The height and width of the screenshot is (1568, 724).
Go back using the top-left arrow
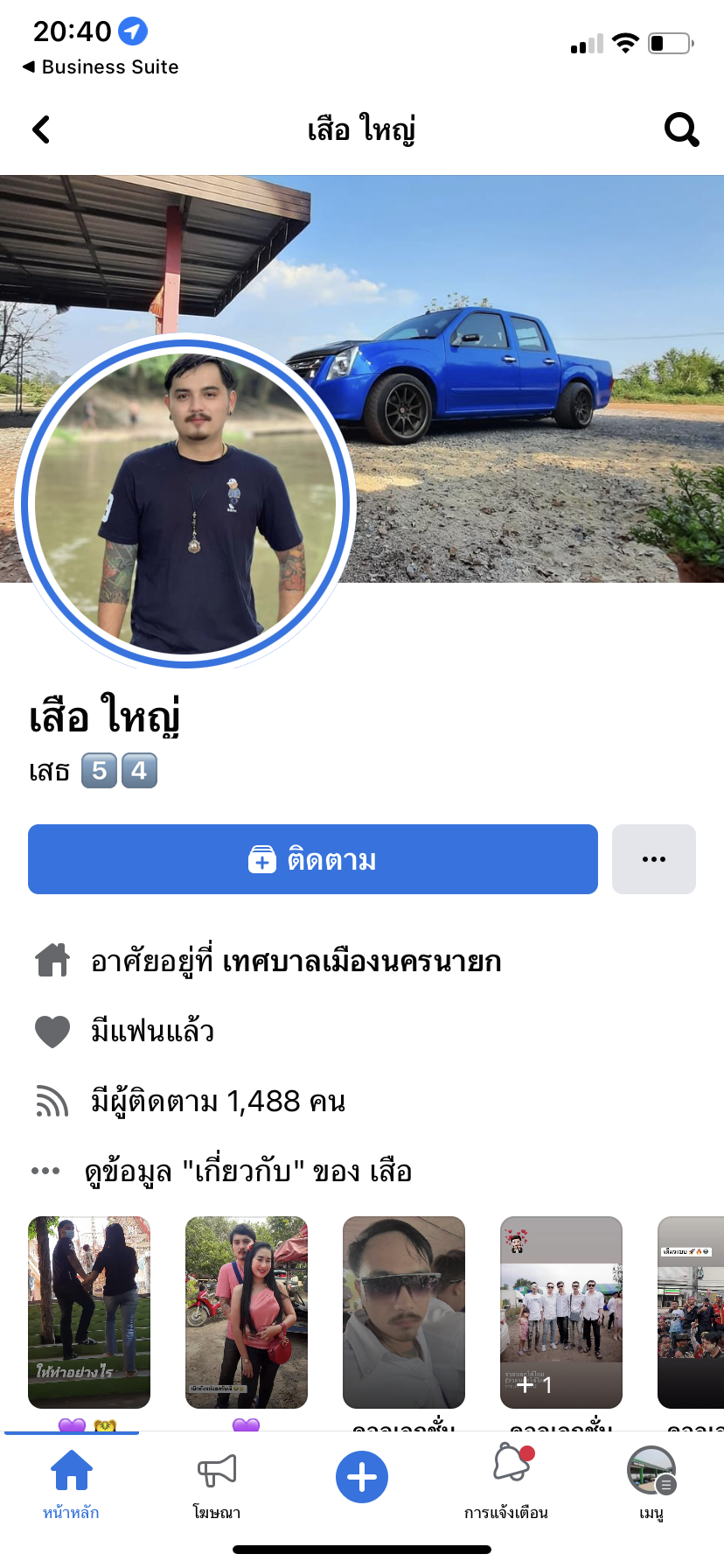(41, 129)
